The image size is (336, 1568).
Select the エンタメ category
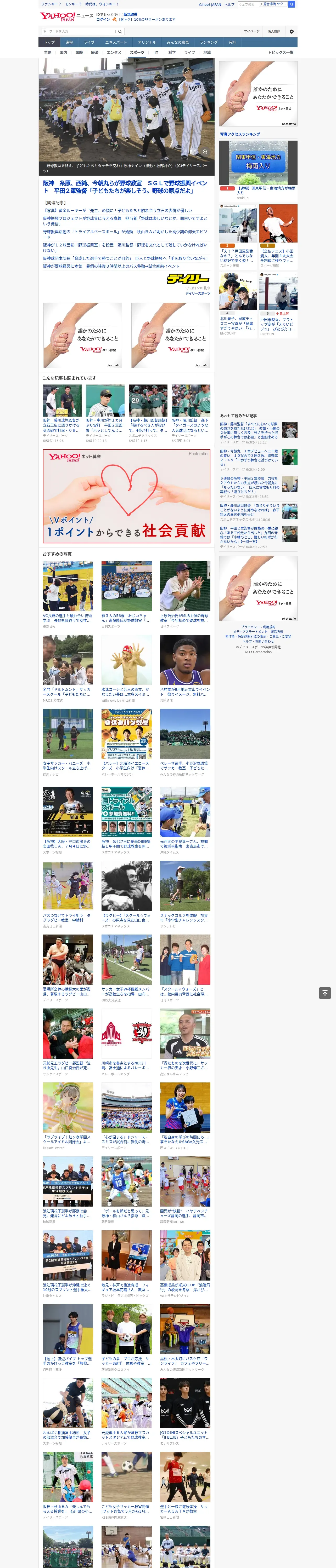(x=114, y=52)
